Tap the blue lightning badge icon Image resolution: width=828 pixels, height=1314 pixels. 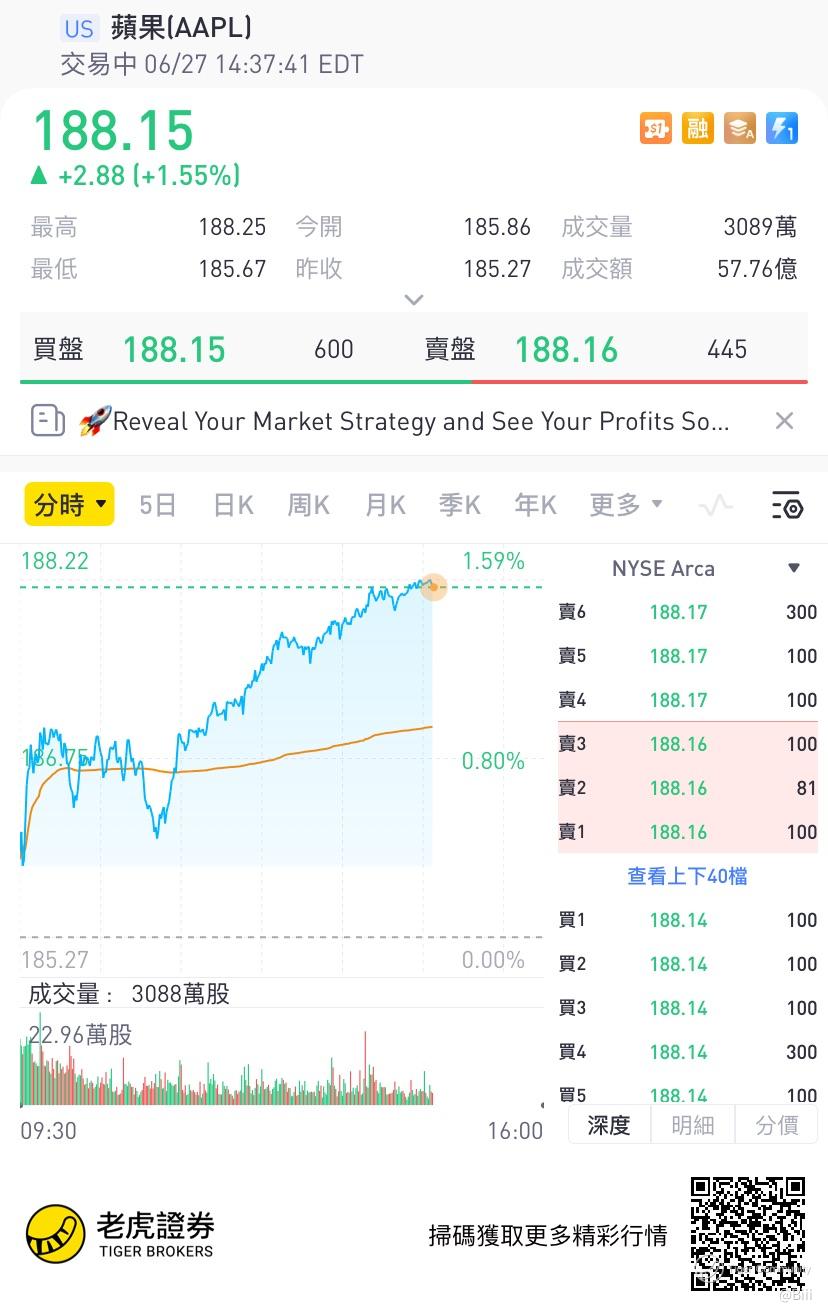(781, 128)
